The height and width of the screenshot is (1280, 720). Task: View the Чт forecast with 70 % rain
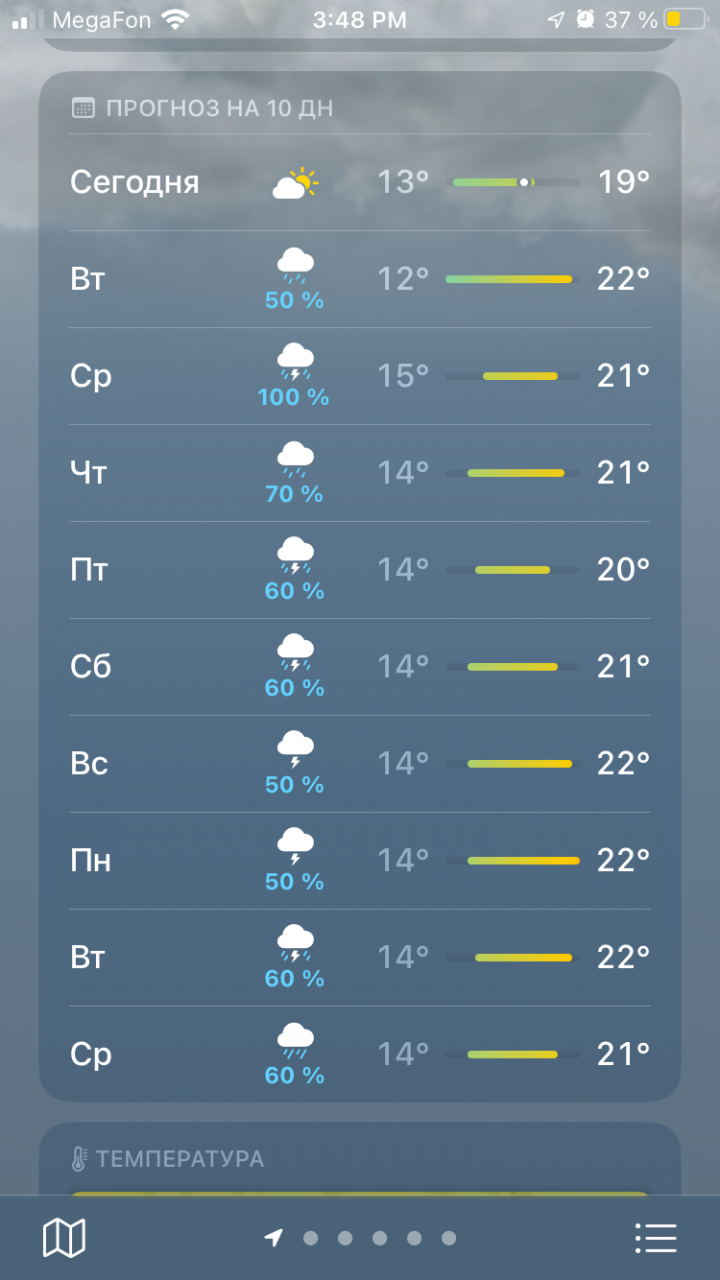[x=360, y=473]
